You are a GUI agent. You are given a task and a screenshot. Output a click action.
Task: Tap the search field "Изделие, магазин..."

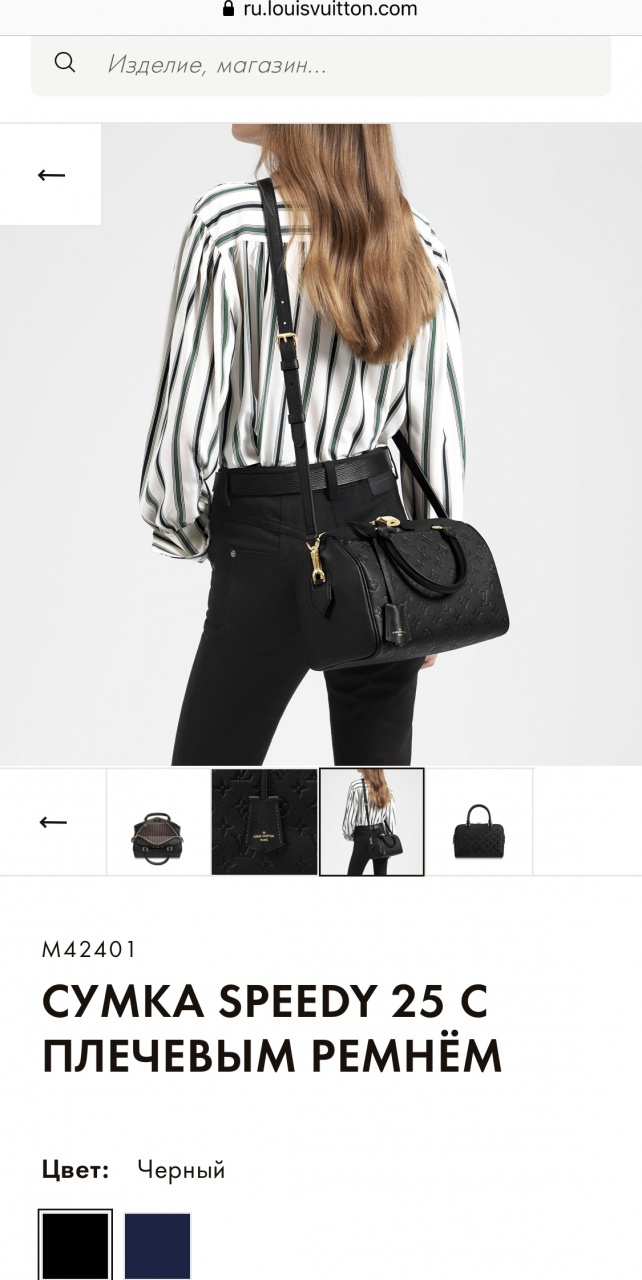point(320,65)
